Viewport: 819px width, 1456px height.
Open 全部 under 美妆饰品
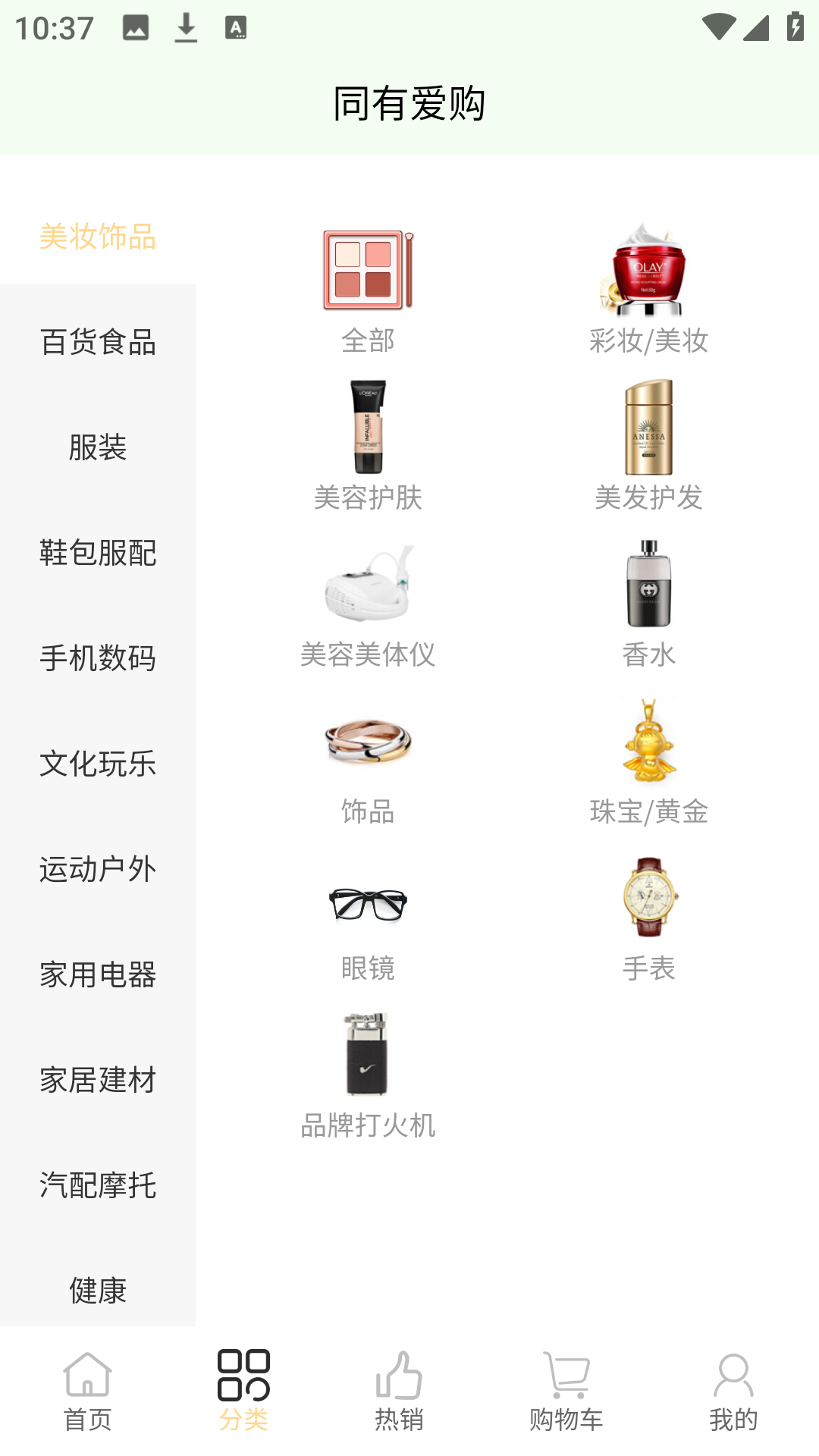point(368,289)
